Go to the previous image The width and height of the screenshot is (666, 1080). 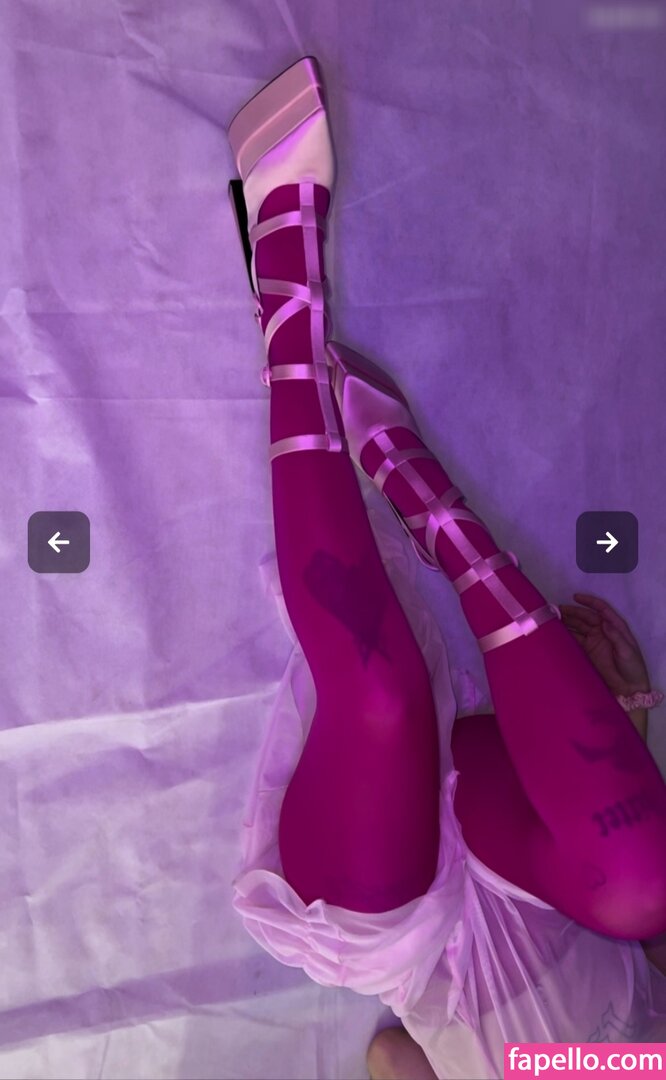pyautogui.click(x=58, y=542)
